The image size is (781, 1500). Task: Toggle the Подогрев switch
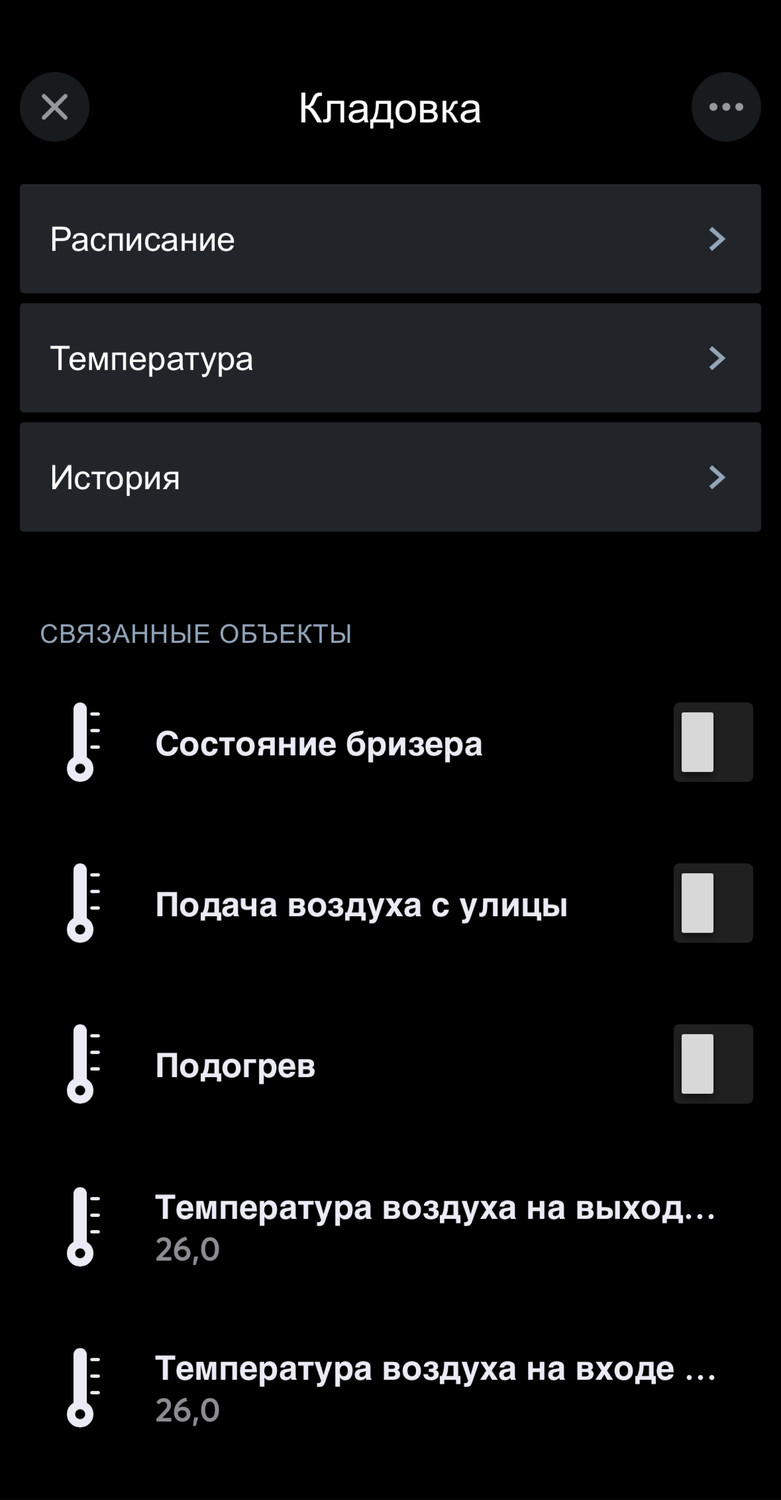pos(712,1064)
